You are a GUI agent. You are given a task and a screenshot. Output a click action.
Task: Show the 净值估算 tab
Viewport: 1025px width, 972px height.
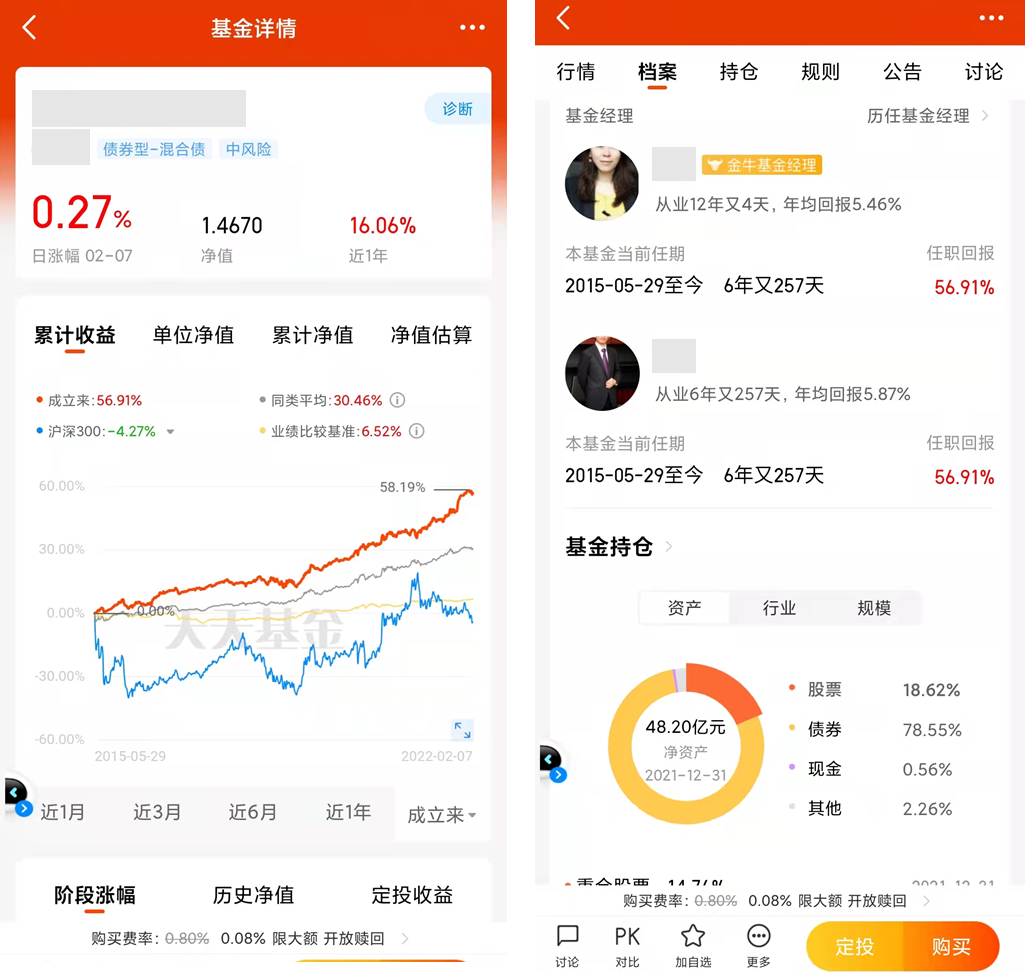[x=431, y=335]
